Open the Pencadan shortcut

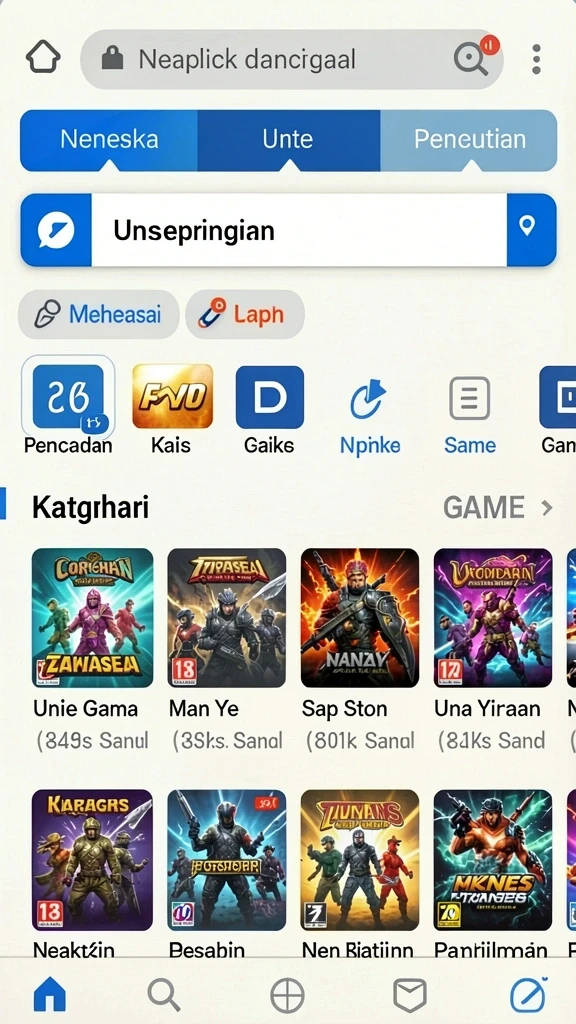(x=68, y=408)
